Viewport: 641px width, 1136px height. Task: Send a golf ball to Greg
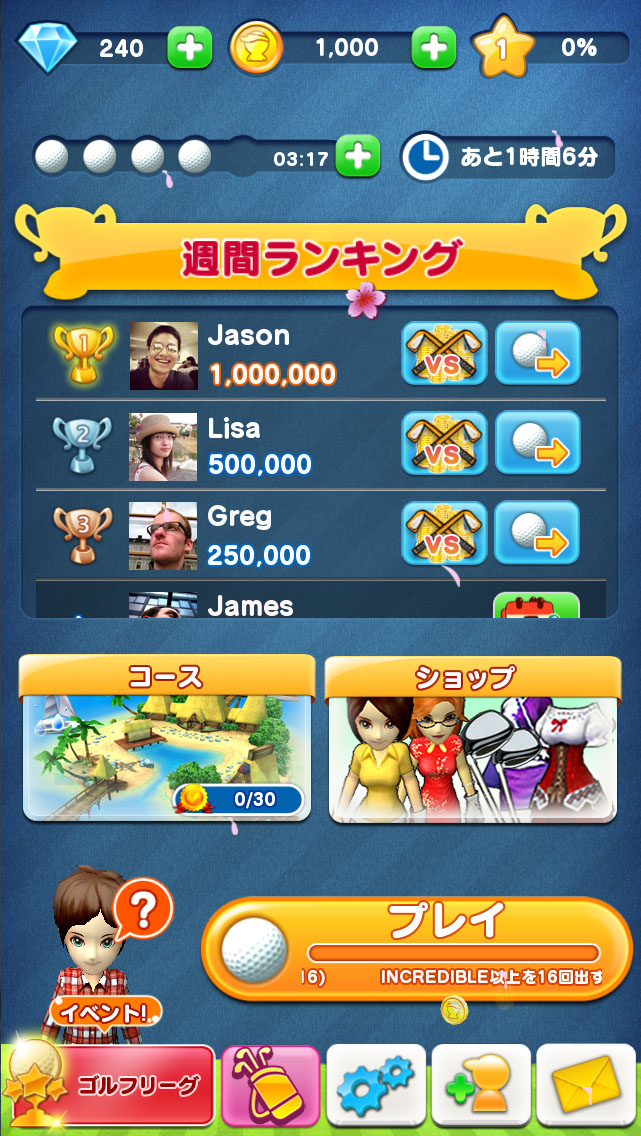coord(537,532)
